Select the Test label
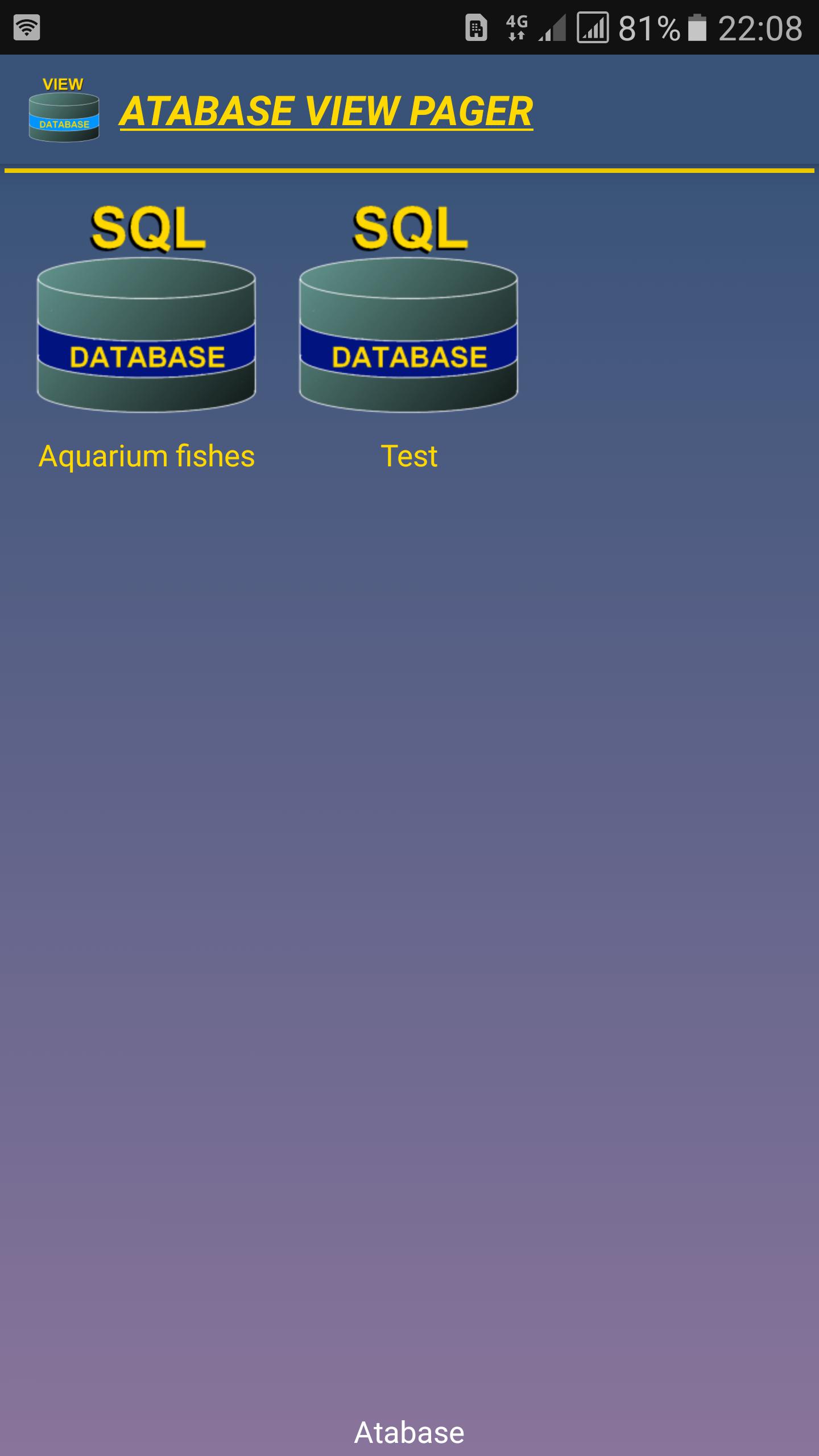The width and height of the screenshot is (819, 1456). point(409,455)
